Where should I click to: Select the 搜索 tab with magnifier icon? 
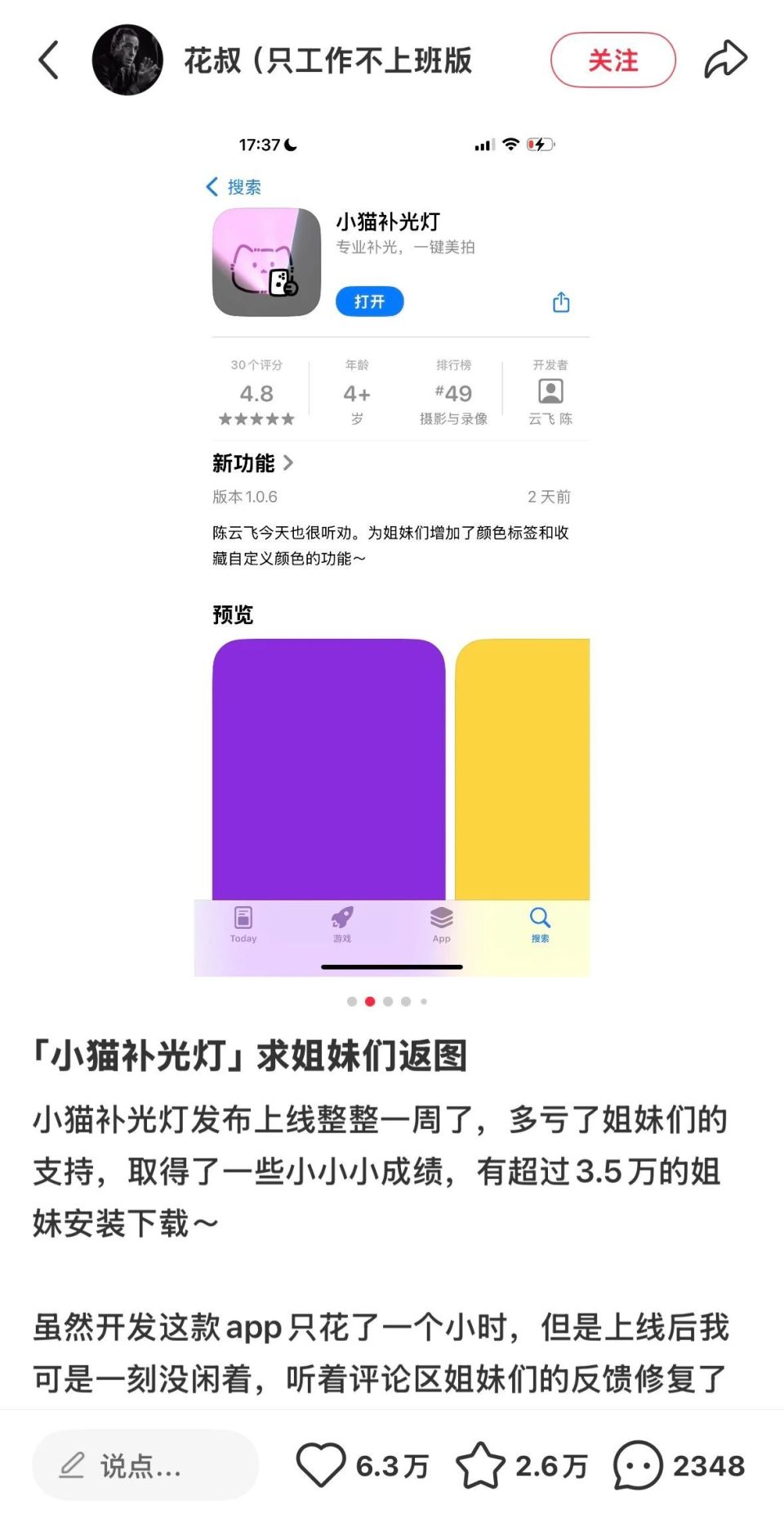[541, 918]
